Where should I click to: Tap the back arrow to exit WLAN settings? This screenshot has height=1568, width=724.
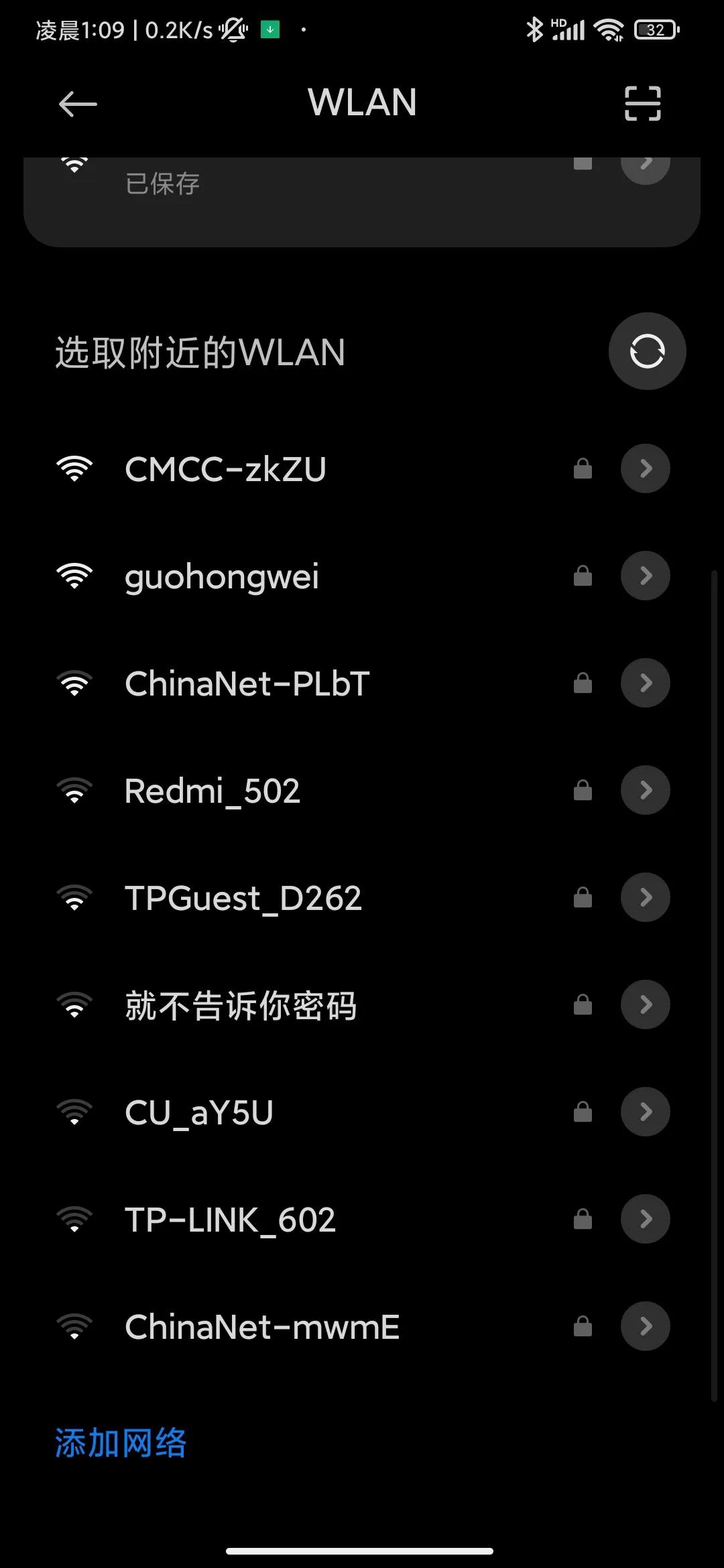(76, 104)
